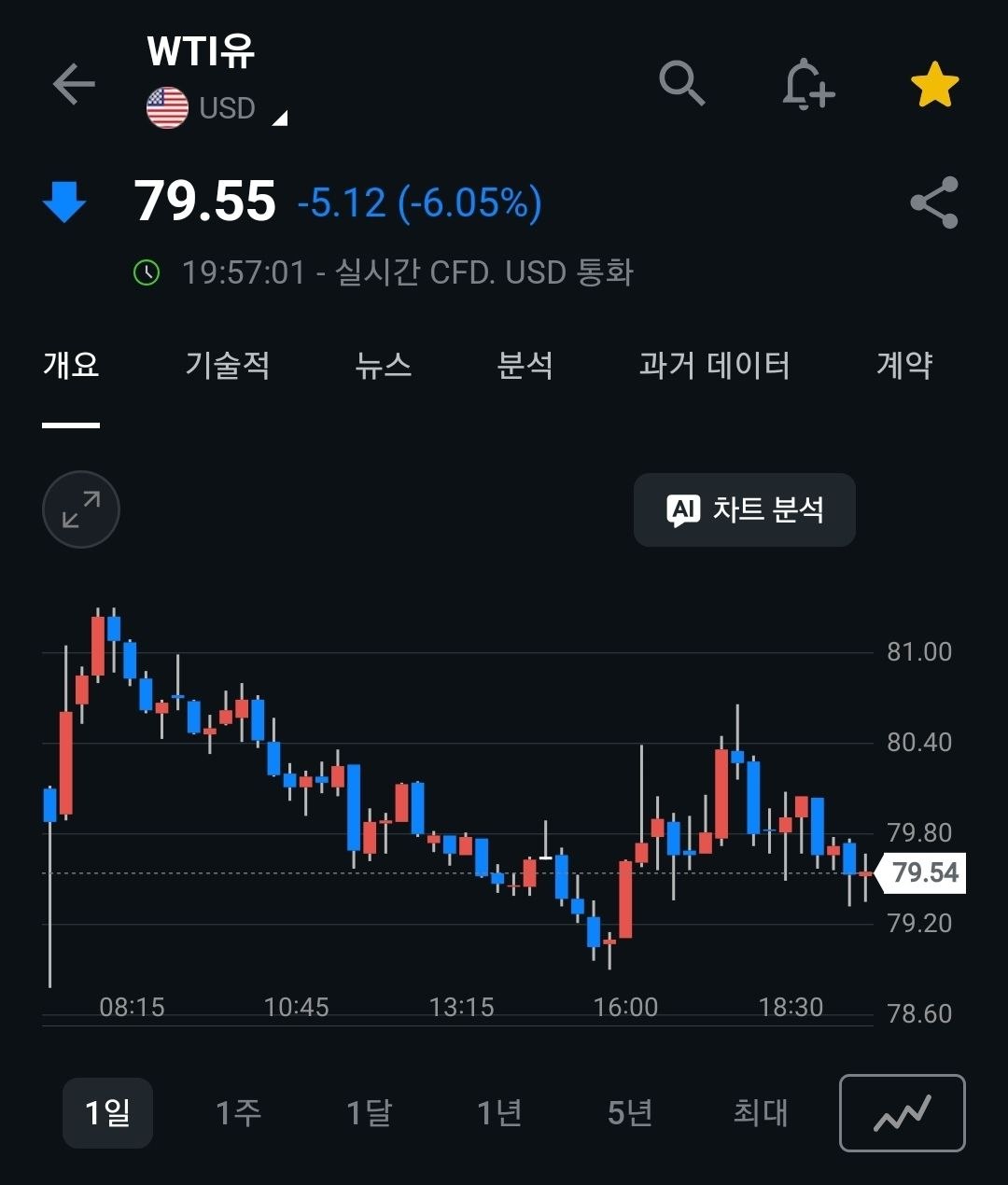This screenshot has height=1185, width=1008.
Task: Share WTI oil quote via the share icon
Action: (934, 202)
